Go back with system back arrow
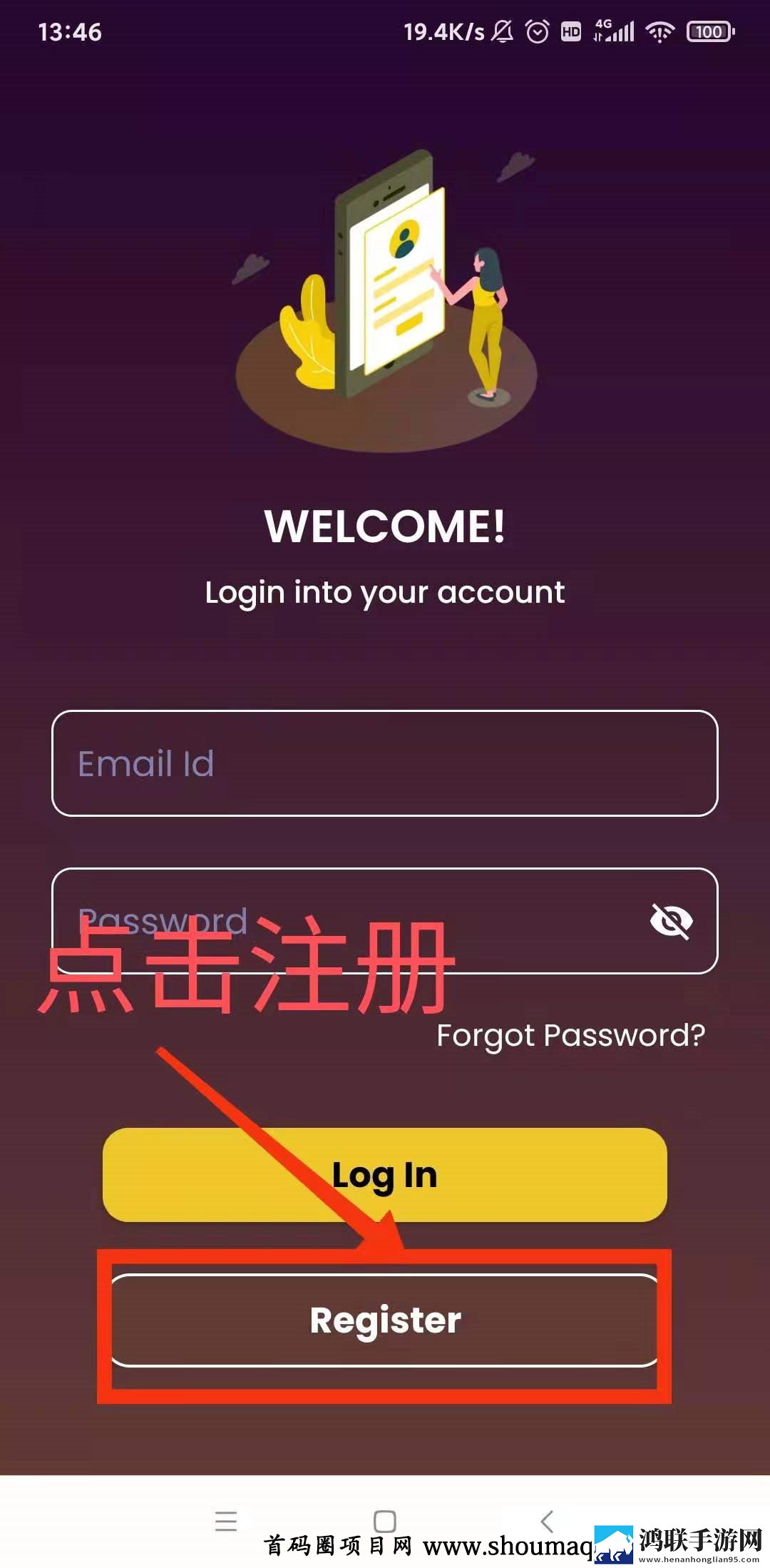The image size is (770, 1568). tap(547, 1520)
